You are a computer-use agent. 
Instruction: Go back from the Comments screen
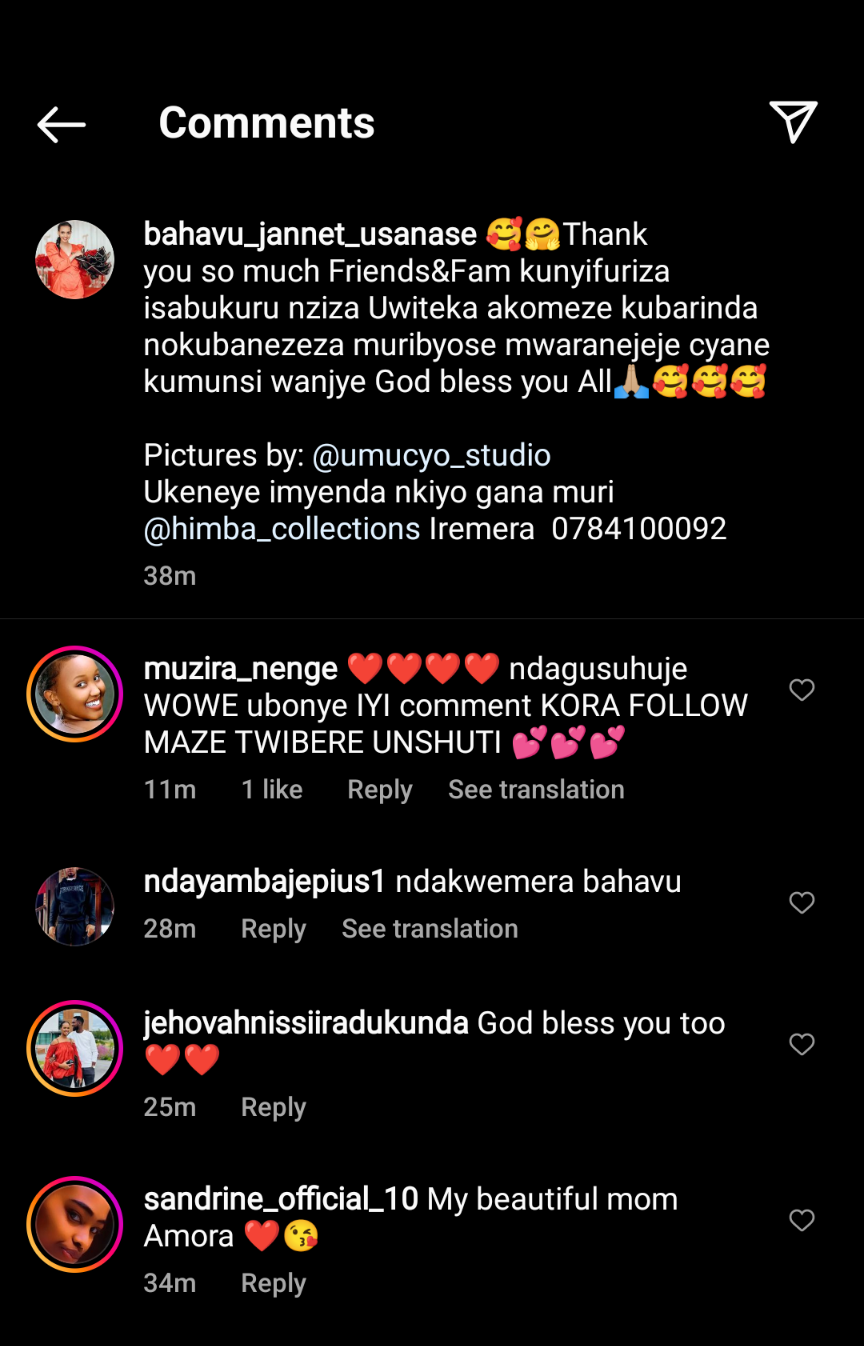click(61, 124)
